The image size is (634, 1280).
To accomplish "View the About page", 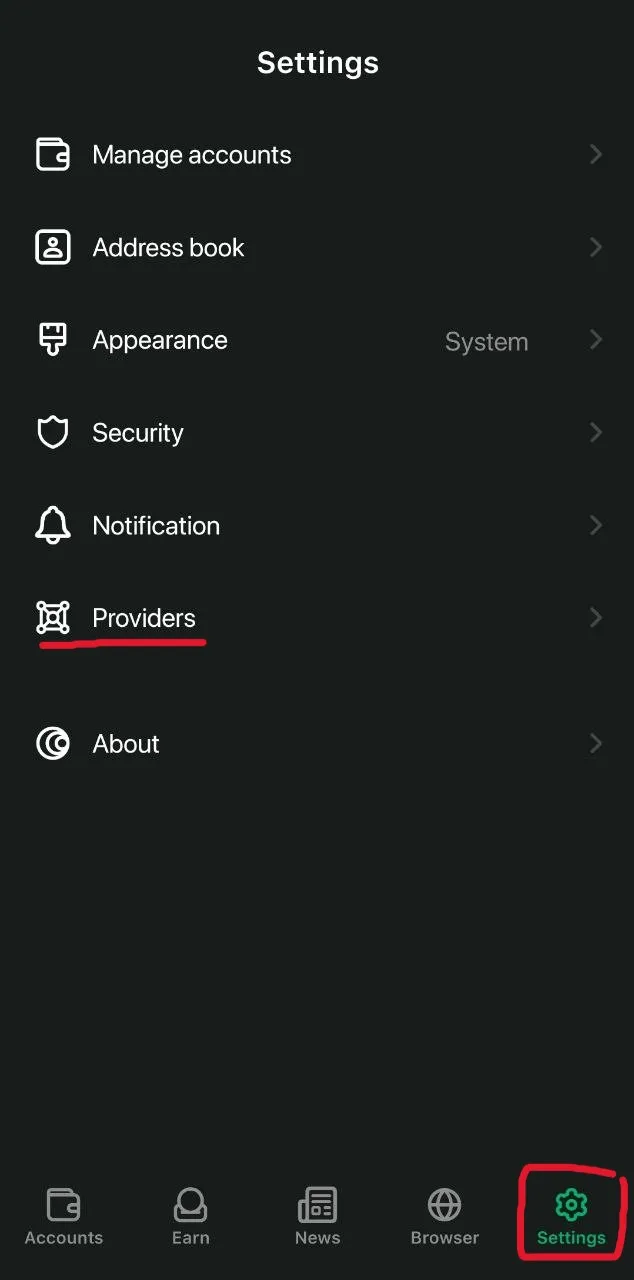I will [317, 743].
